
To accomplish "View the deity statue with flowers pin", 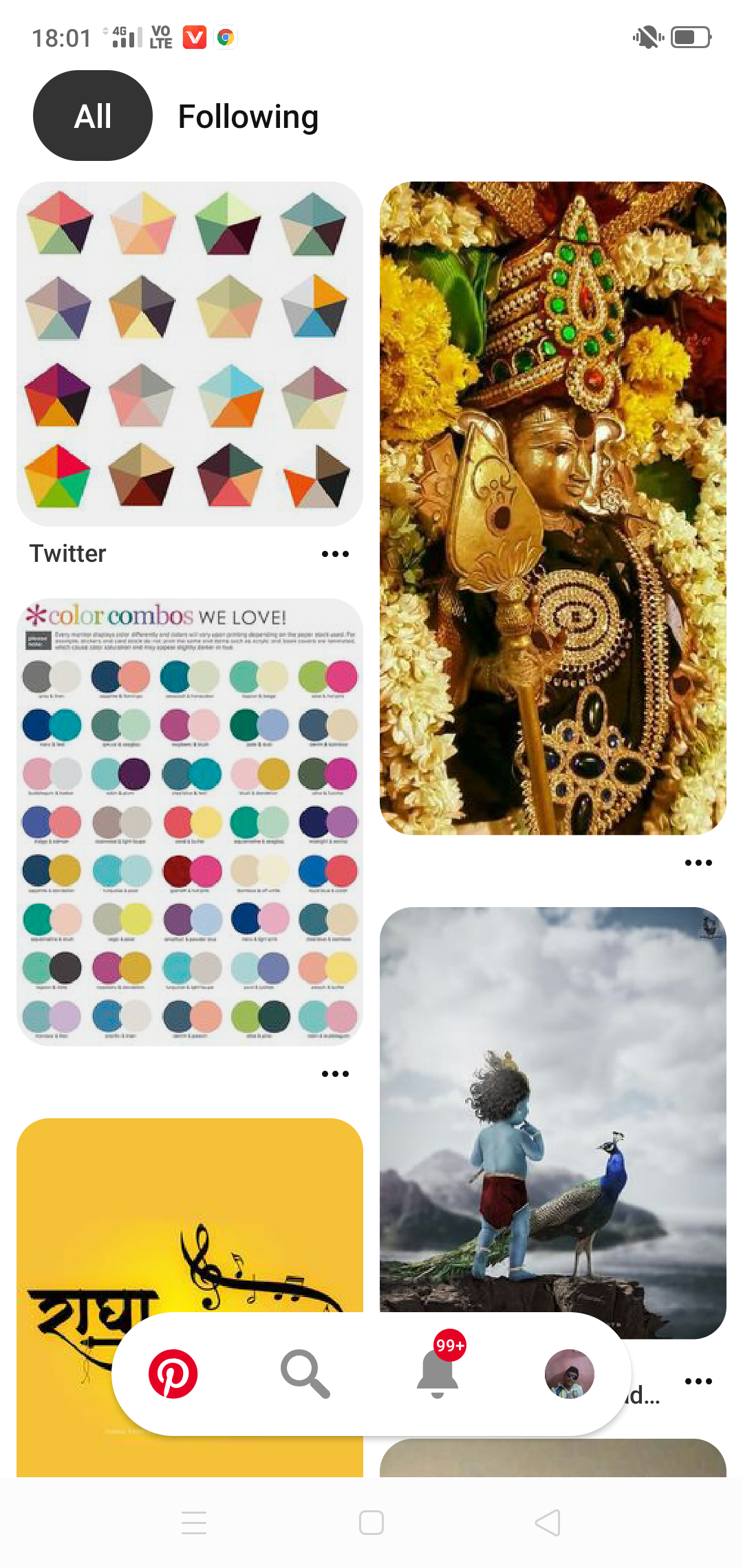I will (553, 508).
